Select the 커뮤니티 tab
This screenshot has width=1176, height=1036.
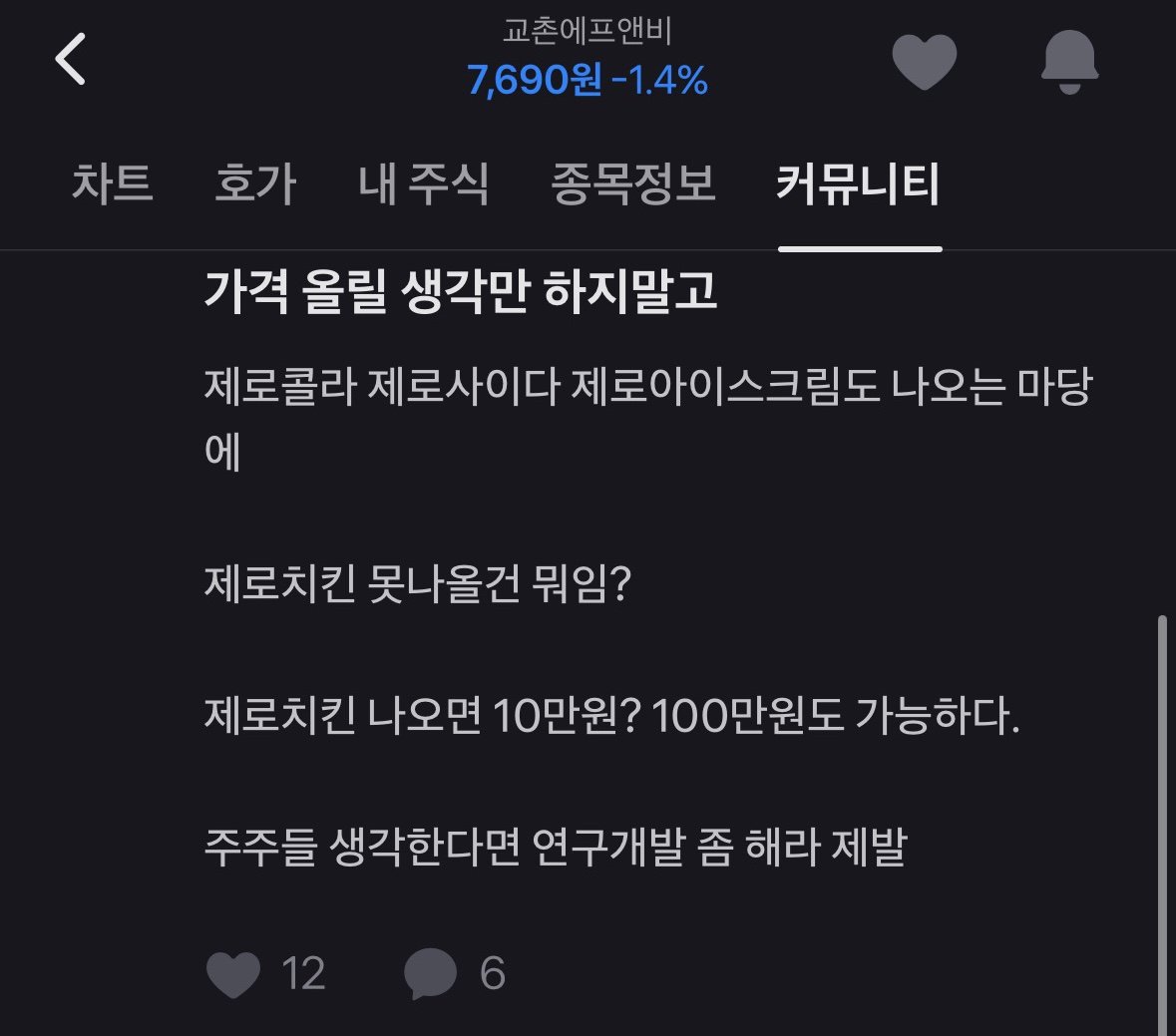tap(859, 184)
